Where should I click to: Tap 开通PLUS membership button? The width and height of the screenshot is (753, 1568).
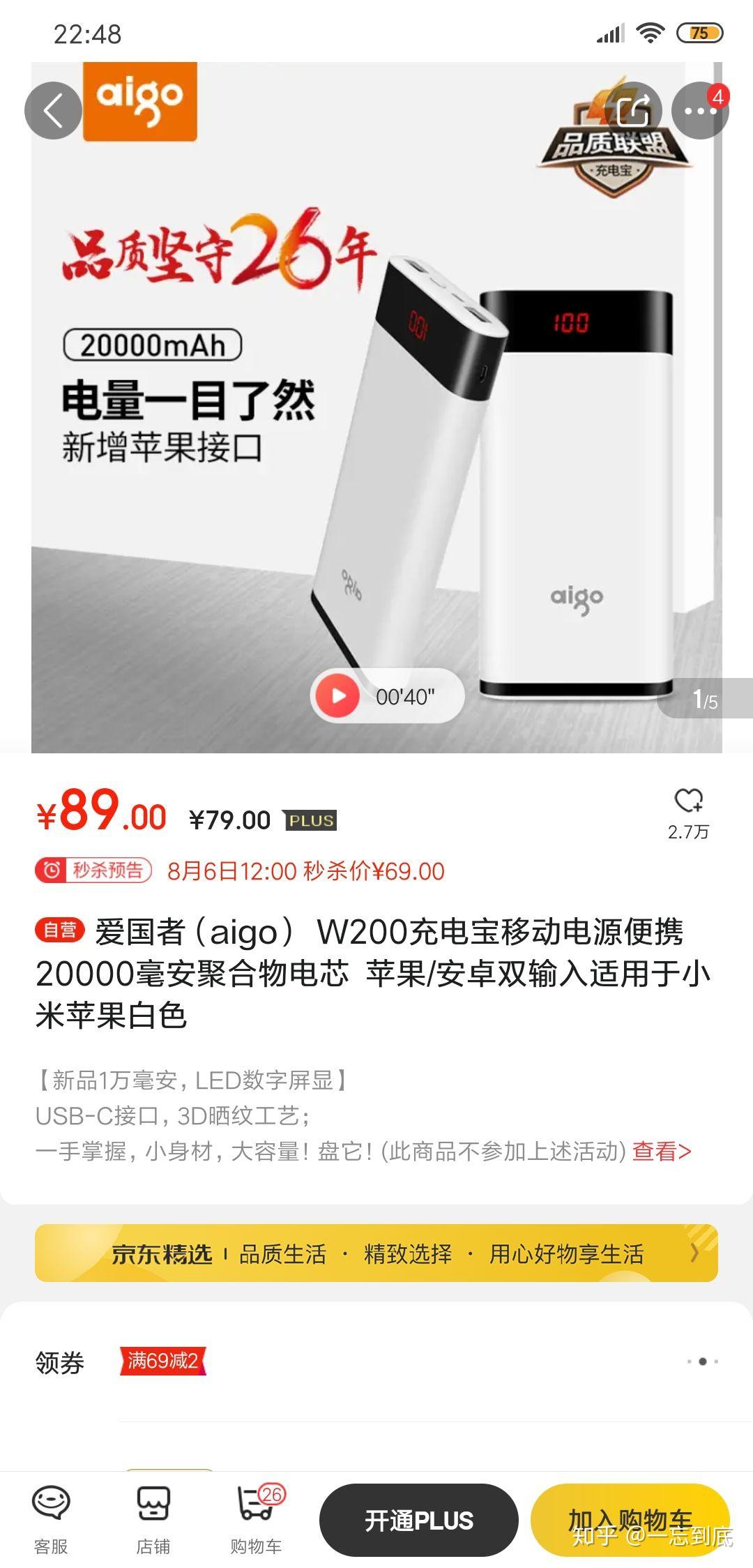coord(418,1521)
